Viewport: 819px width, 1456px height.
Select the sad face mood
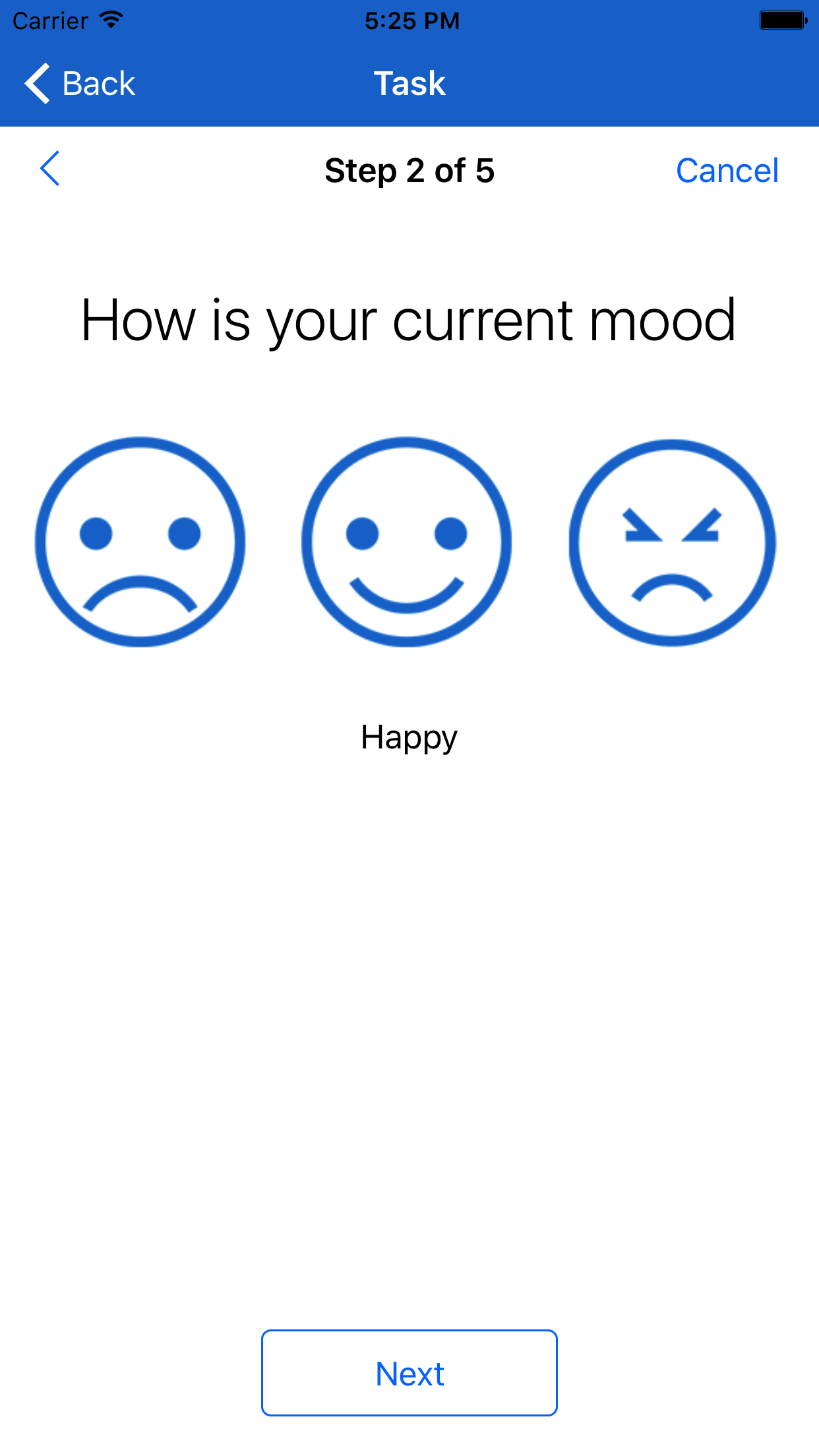tap(140, 541)
